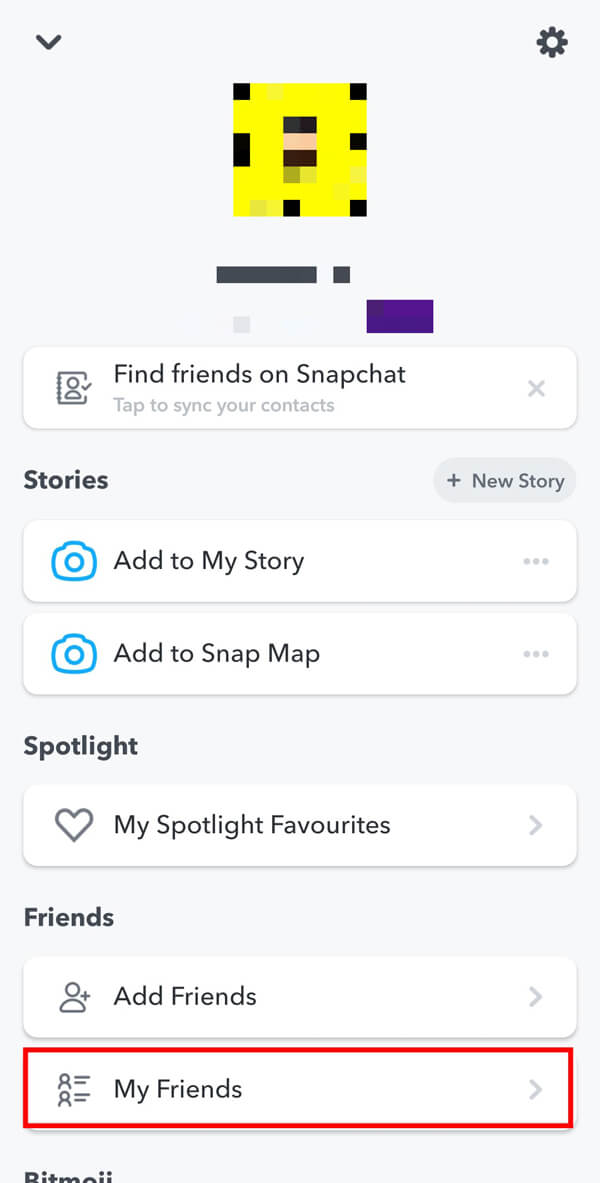Viewport: 600px width, 1183px height.
Task: Open the settings gear
Action: (x=552, y=42)
